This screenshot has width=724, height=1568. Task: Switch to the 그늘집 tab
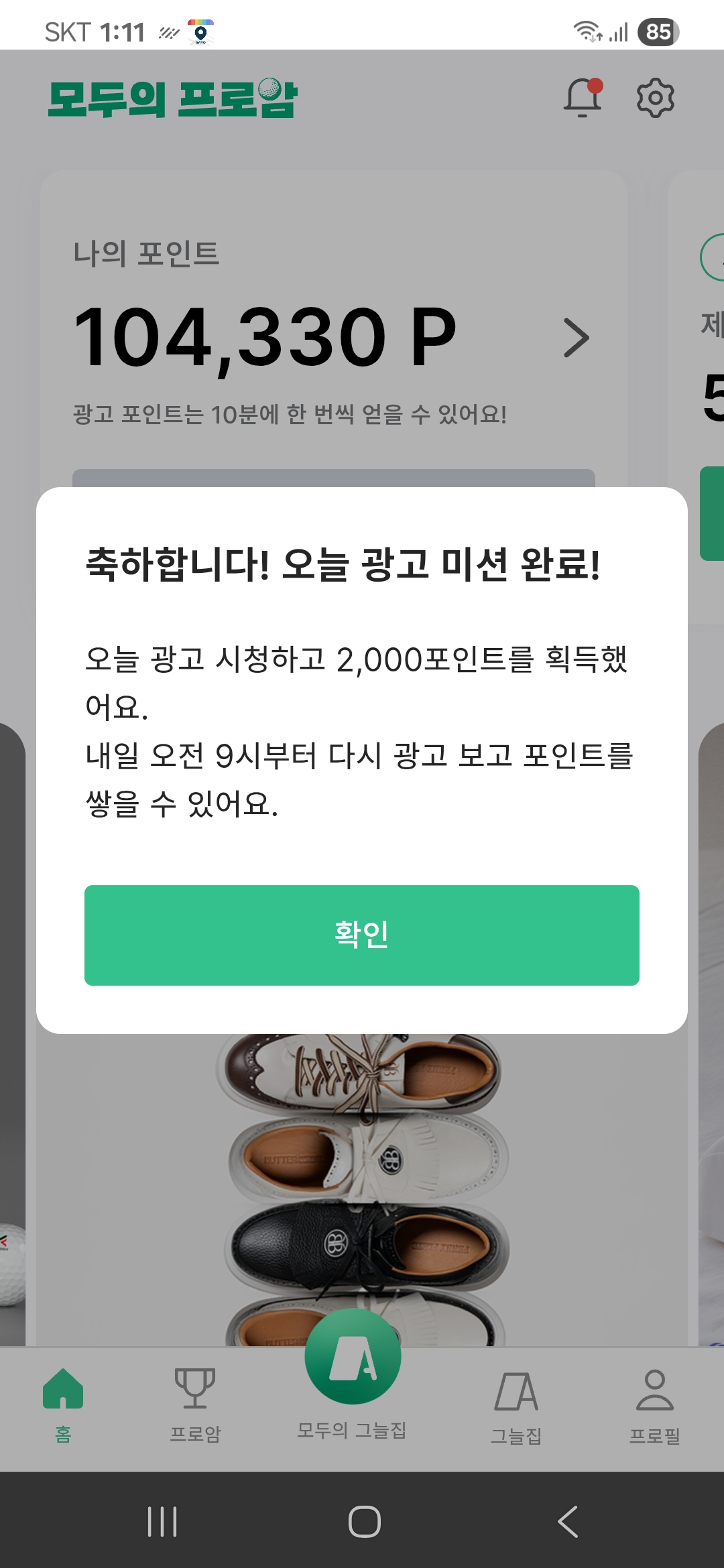[x=516, y=1405]
